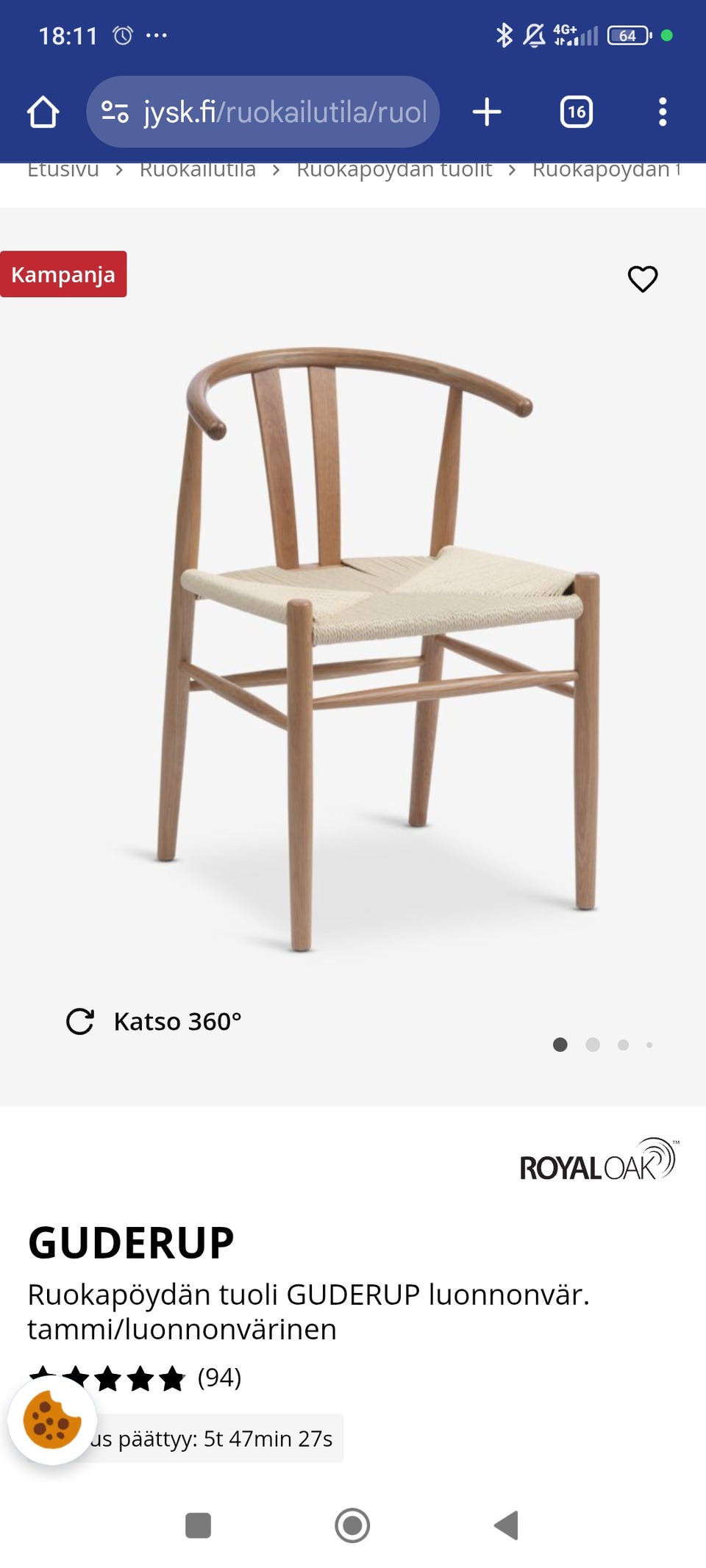Open recent apps from navigation bar
706x1568 pixels.
198,1525
